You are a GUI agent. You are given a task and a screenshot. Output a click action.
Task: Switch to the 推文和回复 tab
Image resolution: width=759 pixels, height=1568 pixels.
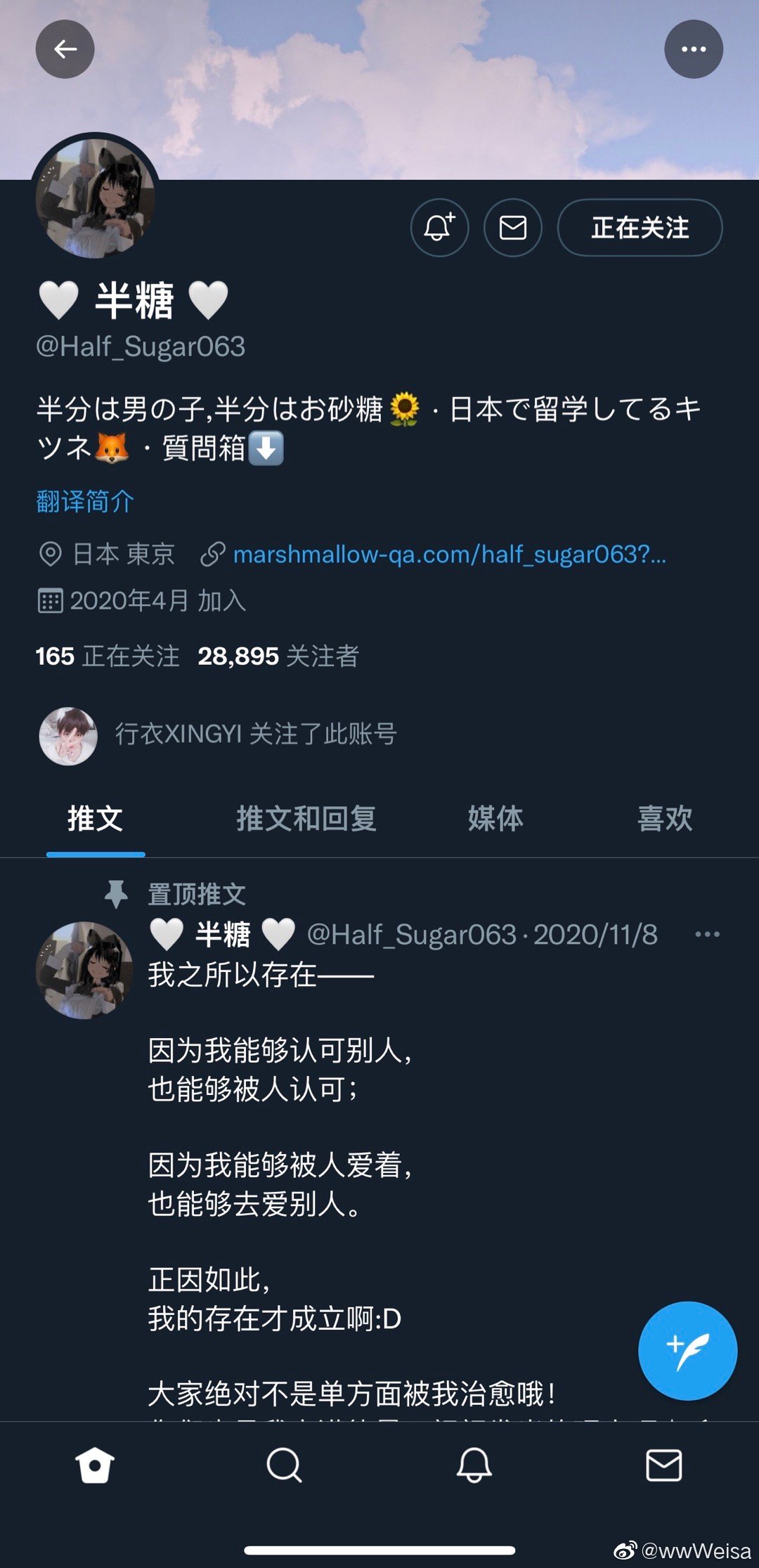coord(306,819)
